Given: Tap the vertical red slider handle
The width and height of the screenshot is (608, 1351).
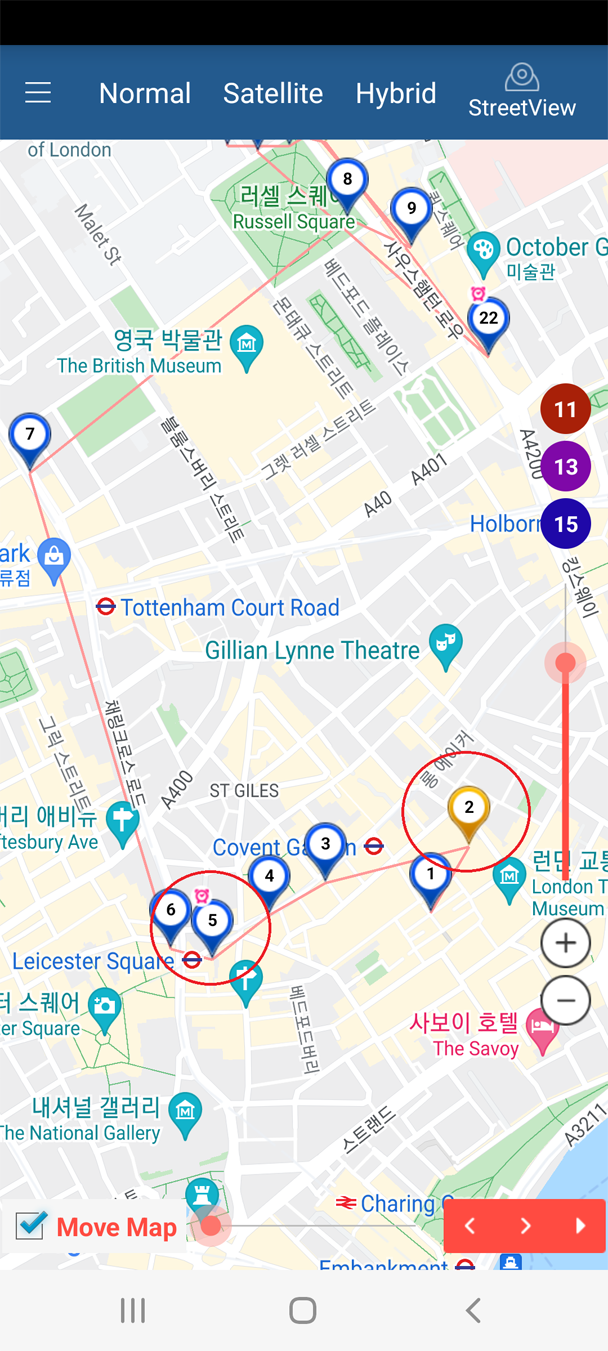Looking at the screenshot, I should coord(565,662).
